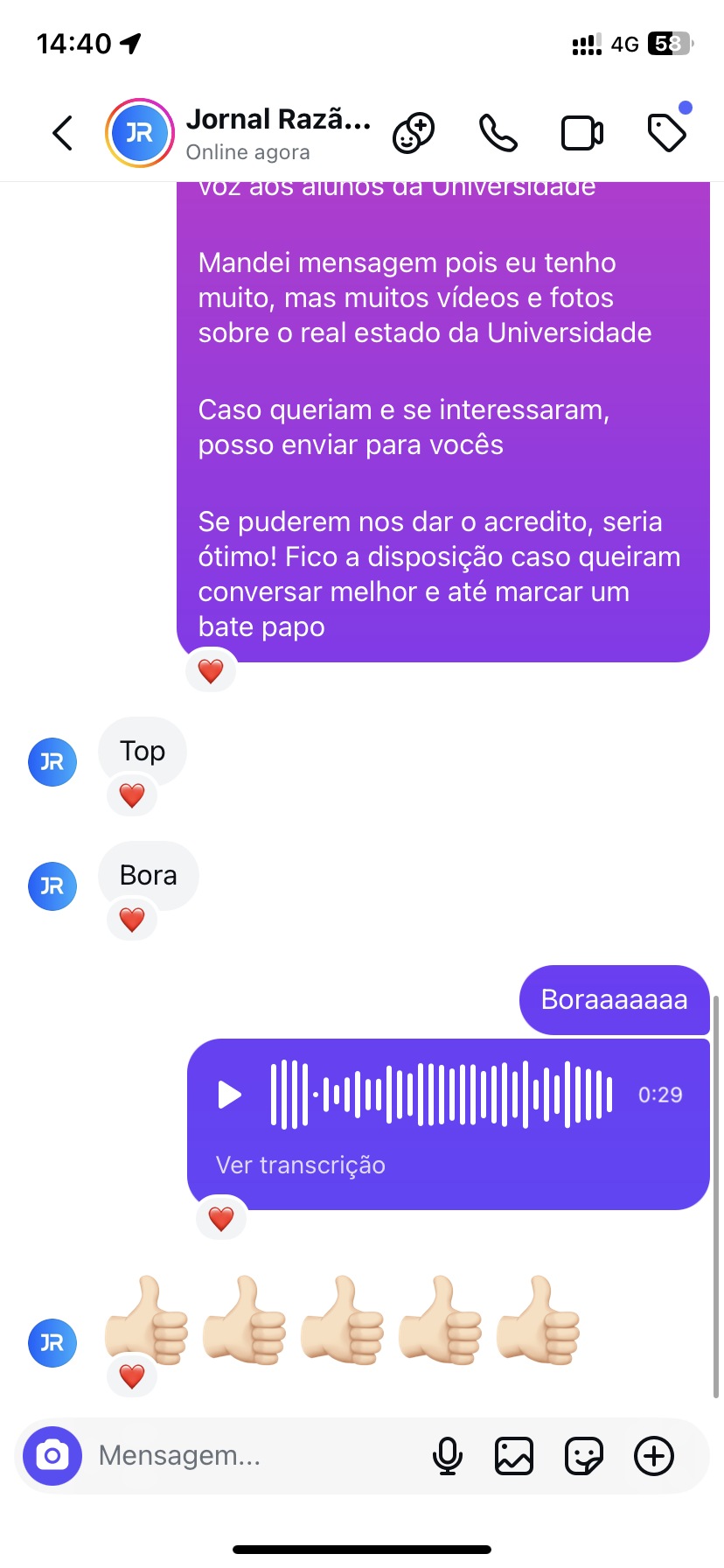Tap the heart reaction under Bora
724x1568 pixels.
(132, 920)
